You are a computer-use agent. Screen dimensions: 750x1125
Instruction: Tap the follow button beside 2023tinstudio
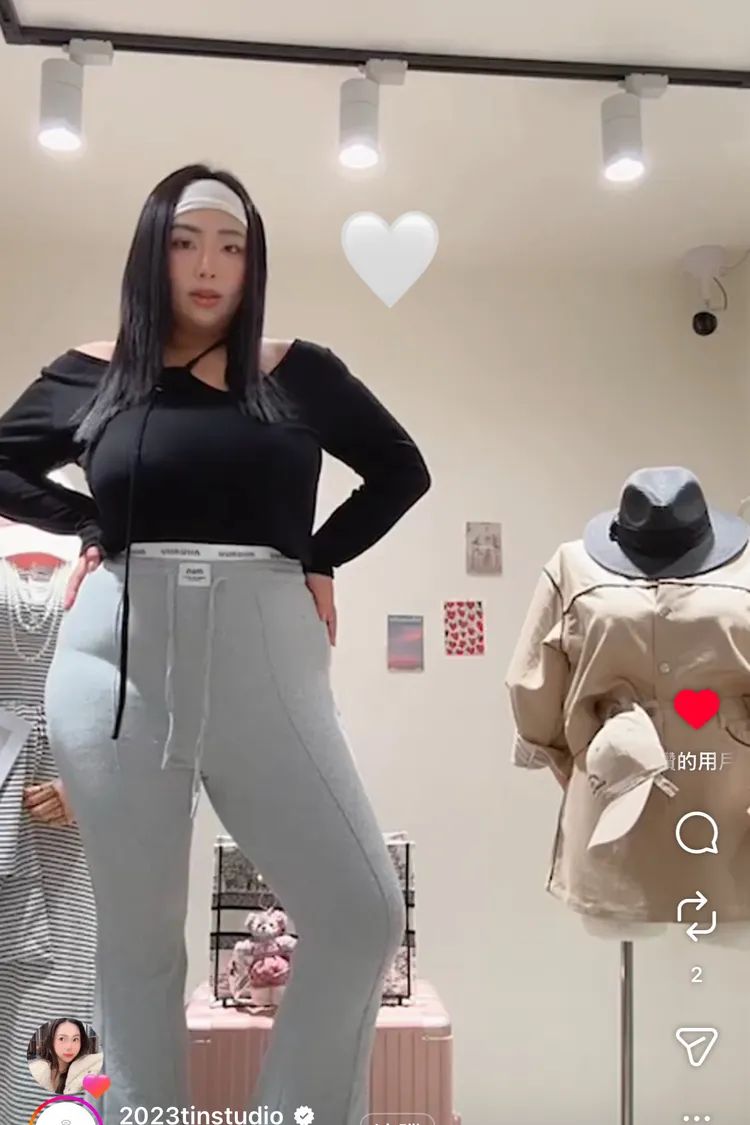click(x=397, y=1119)
